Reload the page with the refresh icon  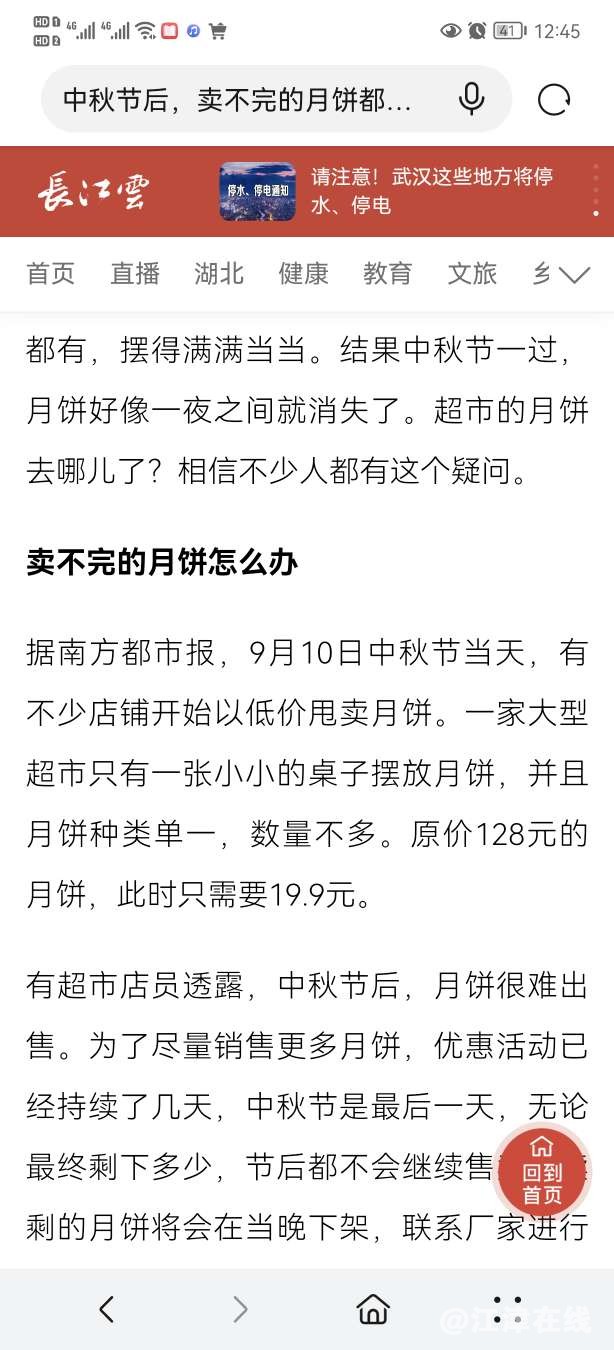tap(554, 99)
